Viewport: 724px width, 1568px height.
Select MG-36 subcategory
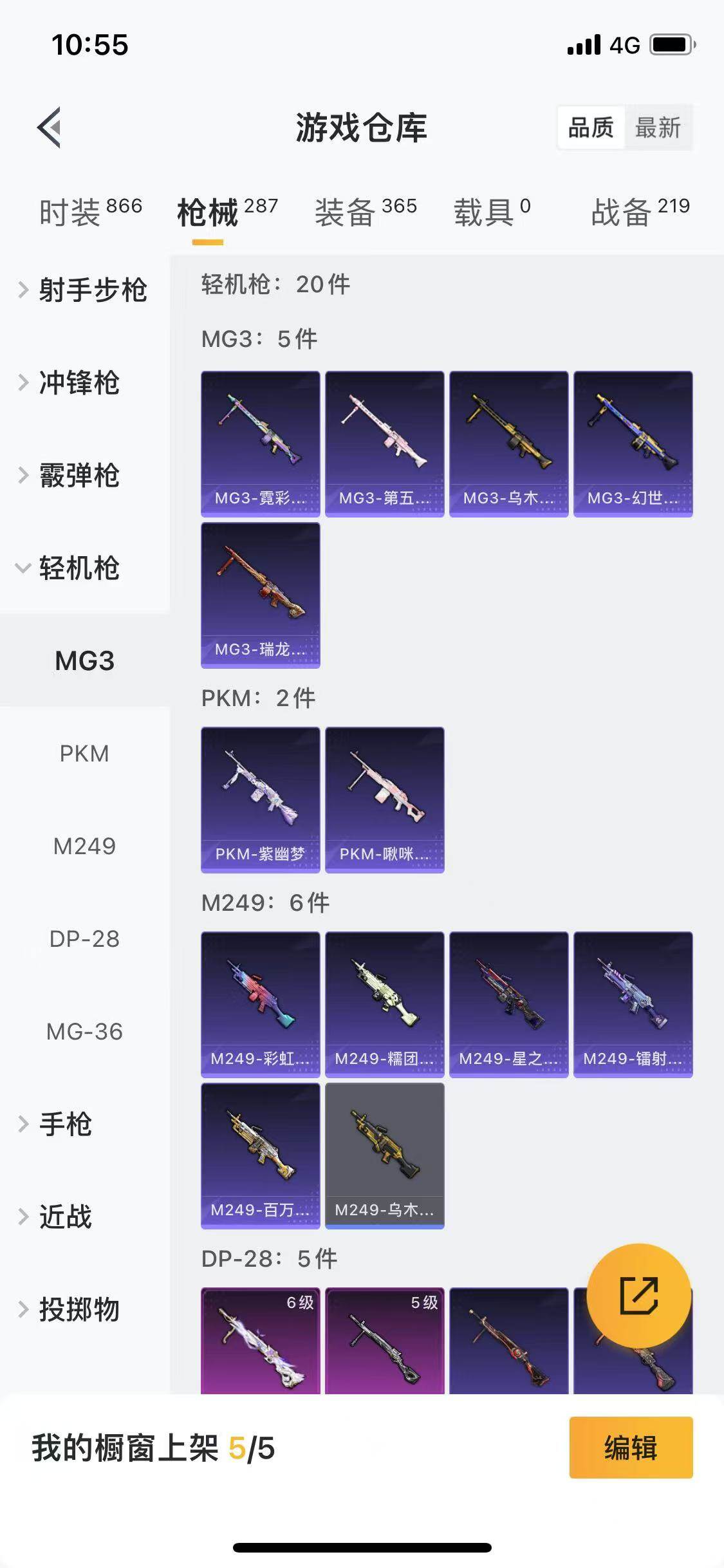[84, 1032]
